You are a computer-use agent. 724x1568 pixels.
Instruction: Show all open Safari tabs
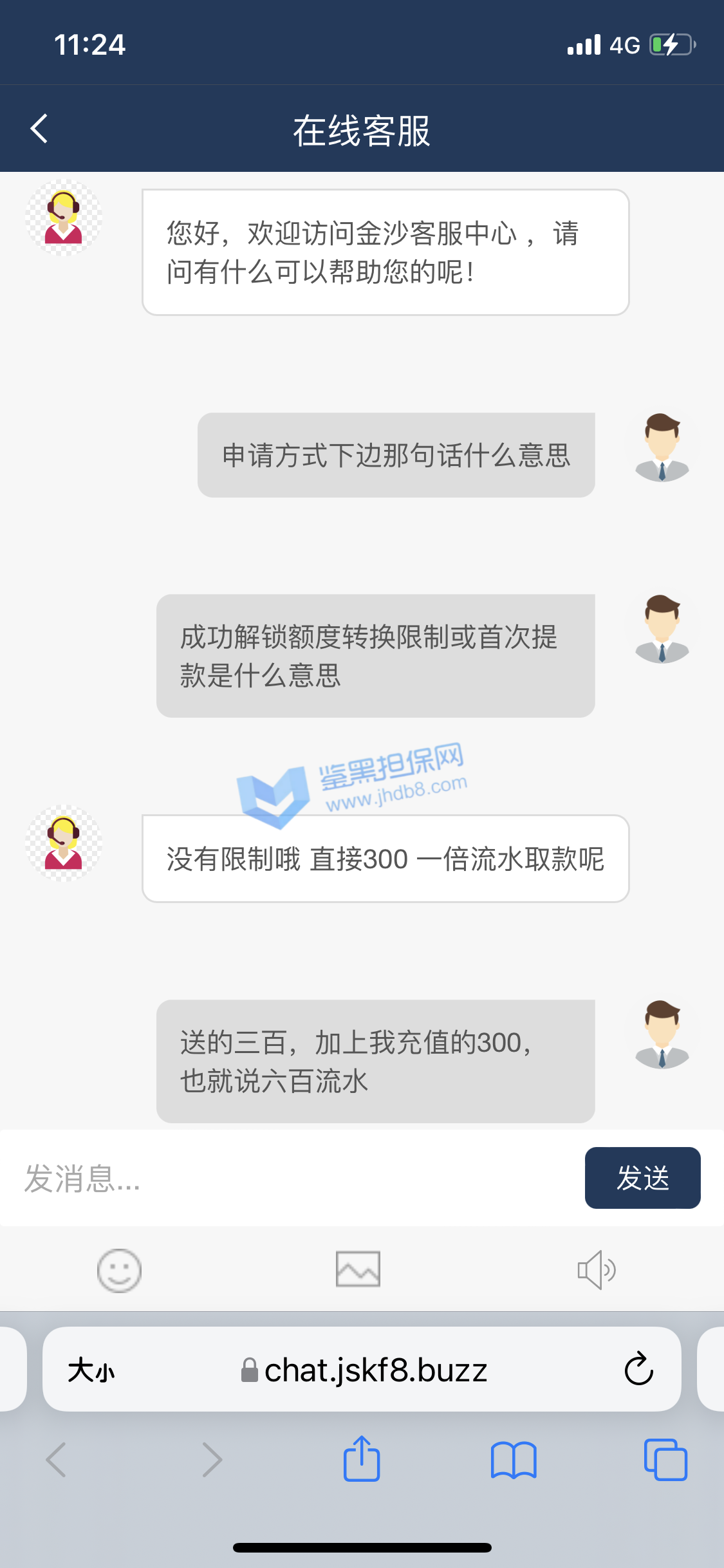click(x=665, y=1459)
